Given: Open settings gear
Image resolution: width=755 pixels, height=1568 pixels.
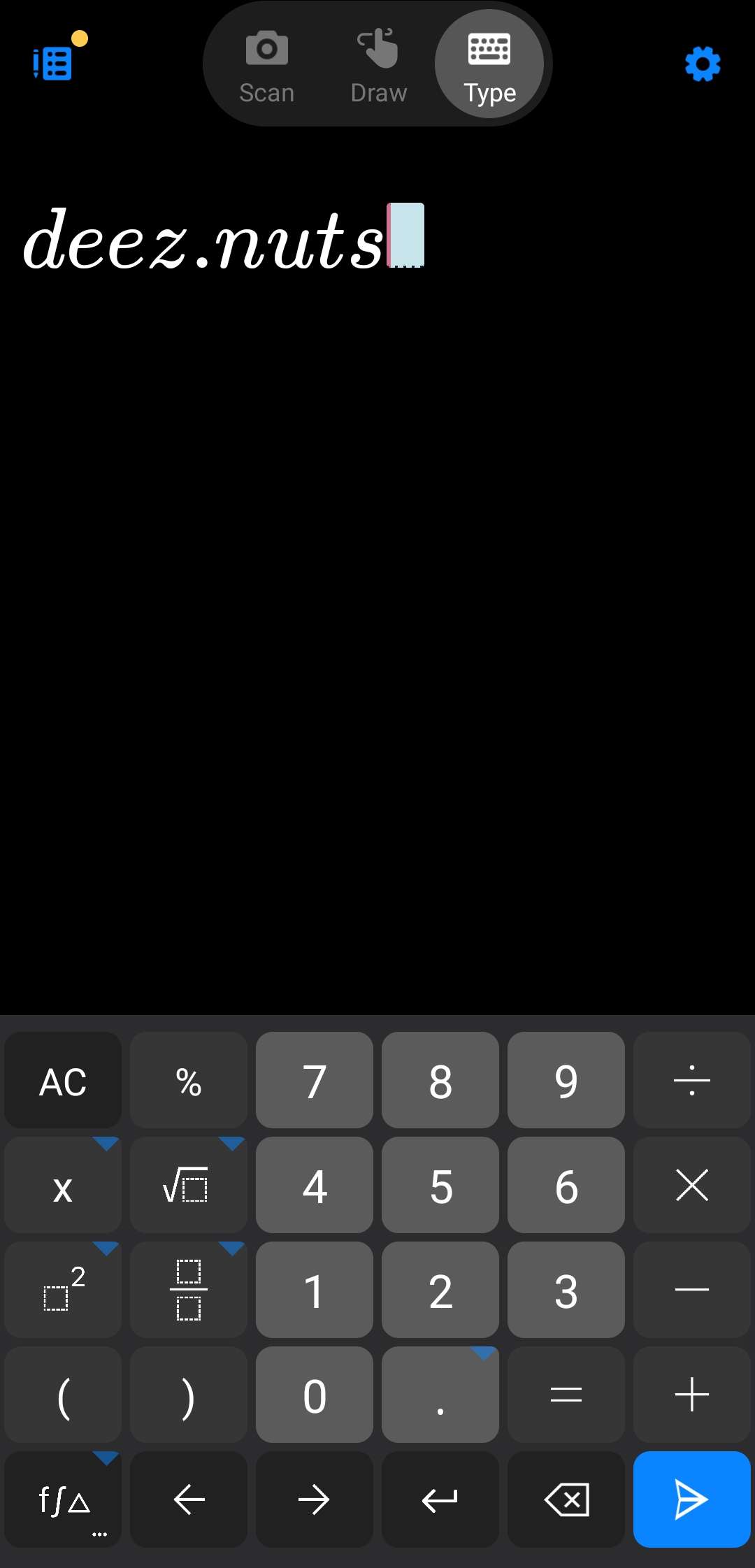Looking at the screenshot, I should [x=702, y=64].
